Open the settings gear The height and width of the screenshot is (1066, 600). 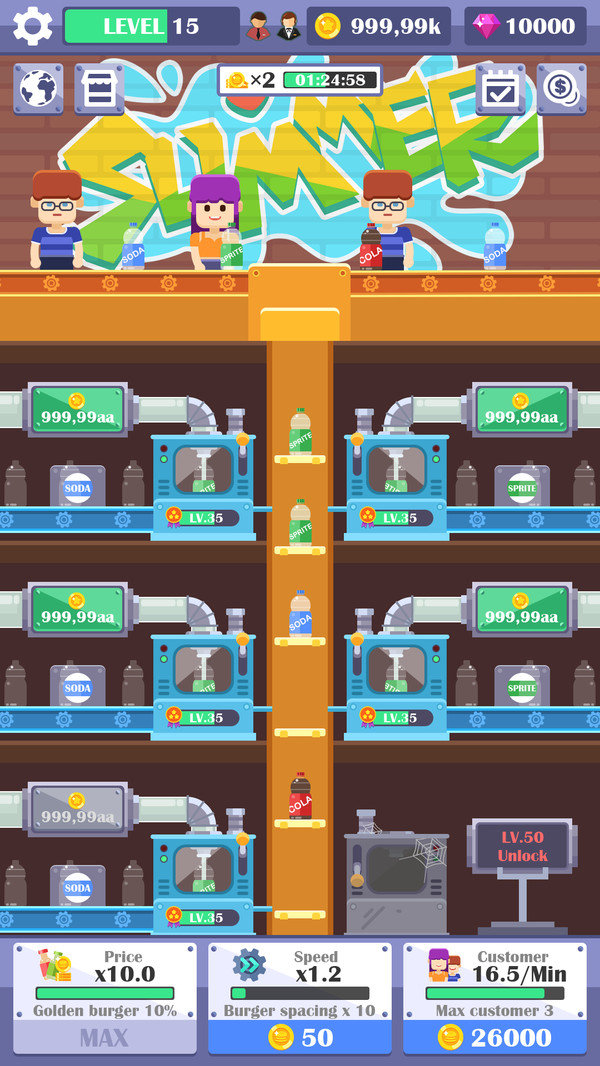pyautogui.click(x=32, y=26)
